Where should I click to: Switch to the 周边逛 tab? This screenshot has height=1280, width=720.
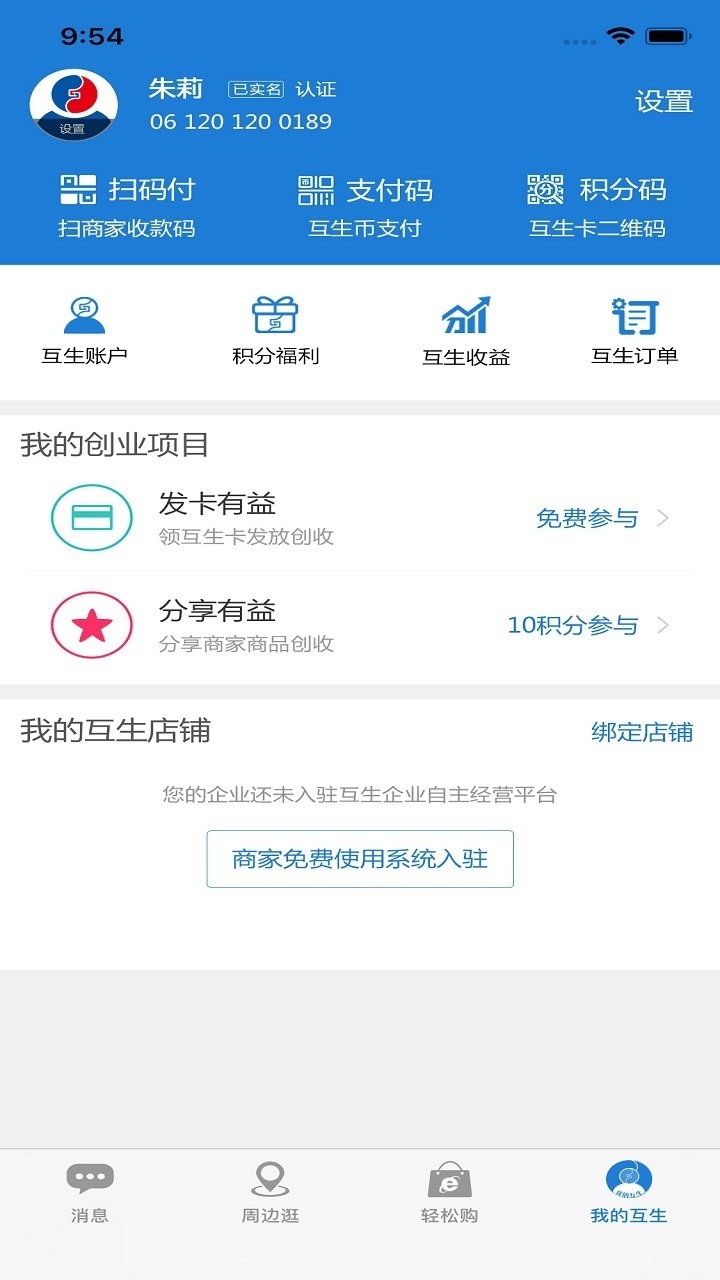pyautogui.click(x=270, y=1192)
